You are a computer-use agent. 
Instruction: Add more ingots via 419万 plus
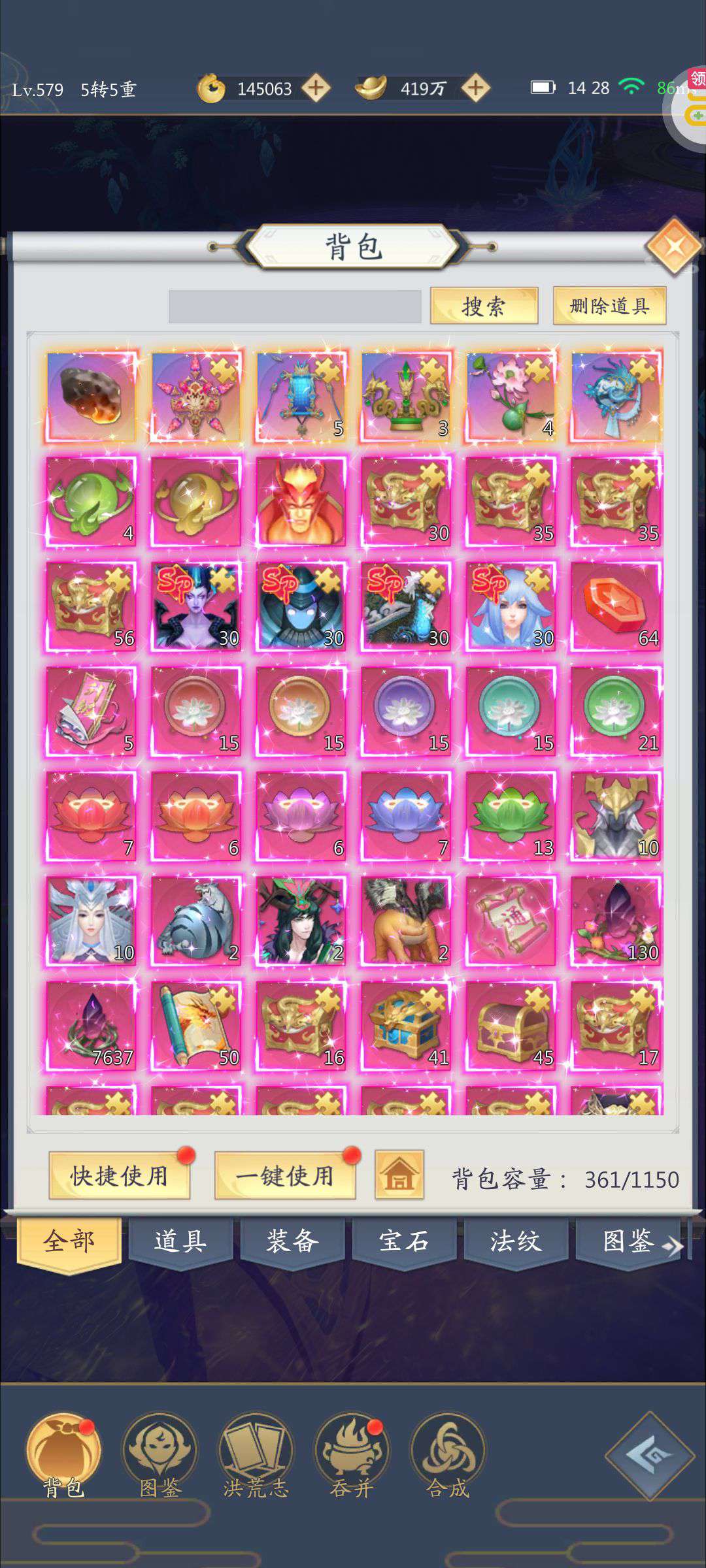coord(476,88)
